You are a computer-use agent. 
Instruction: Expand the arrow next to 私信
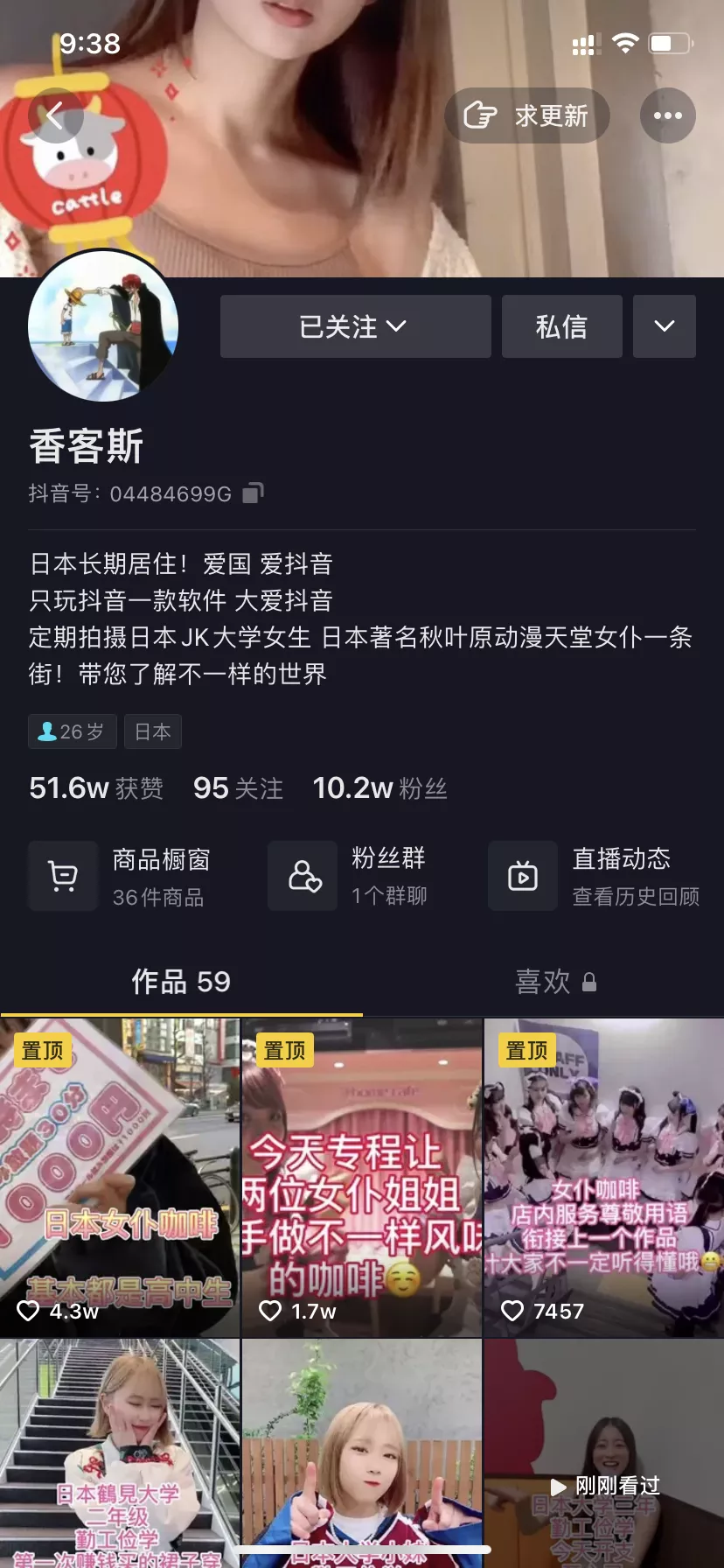[664, 326]
